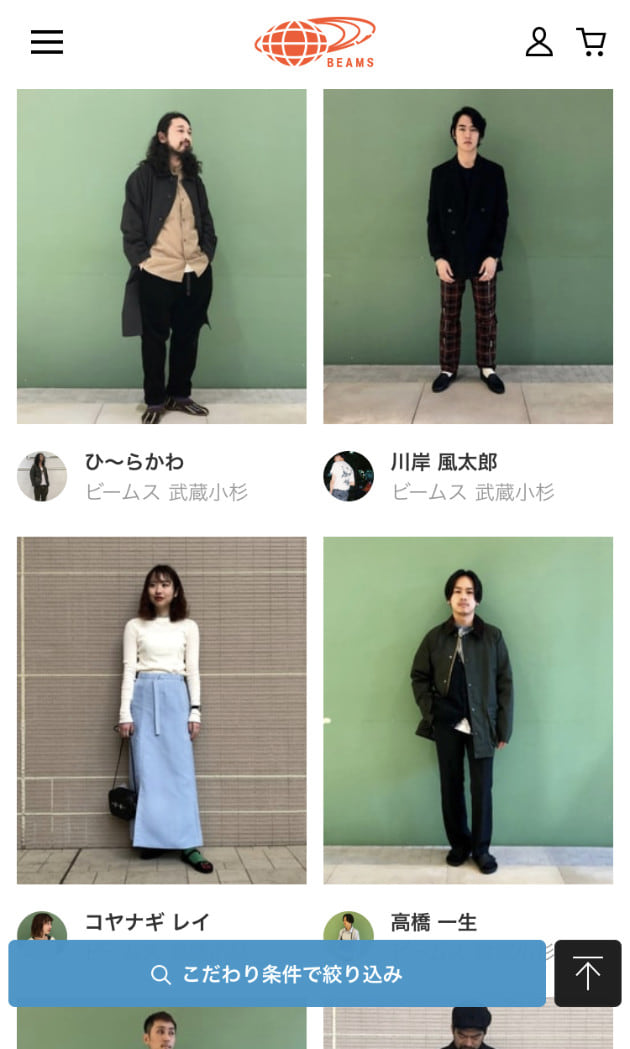
Task: View 川岸 風太郎's plaid pants outfit photo
Action: [468, 256]
